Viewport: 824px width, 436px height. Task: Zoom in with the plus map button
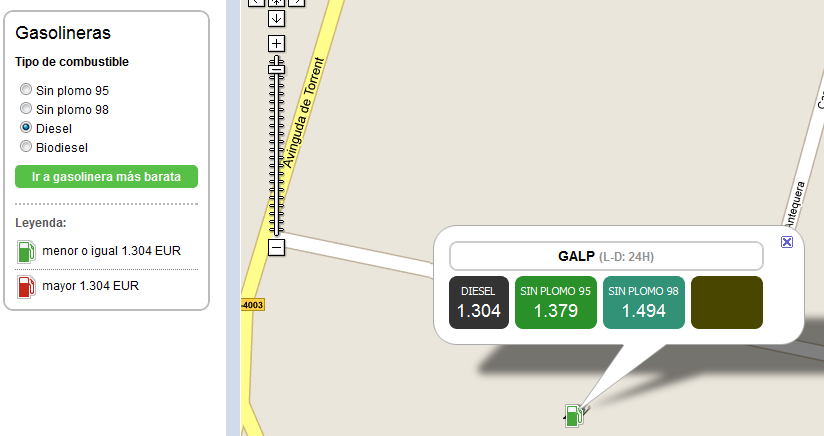(x=276, y=43)
